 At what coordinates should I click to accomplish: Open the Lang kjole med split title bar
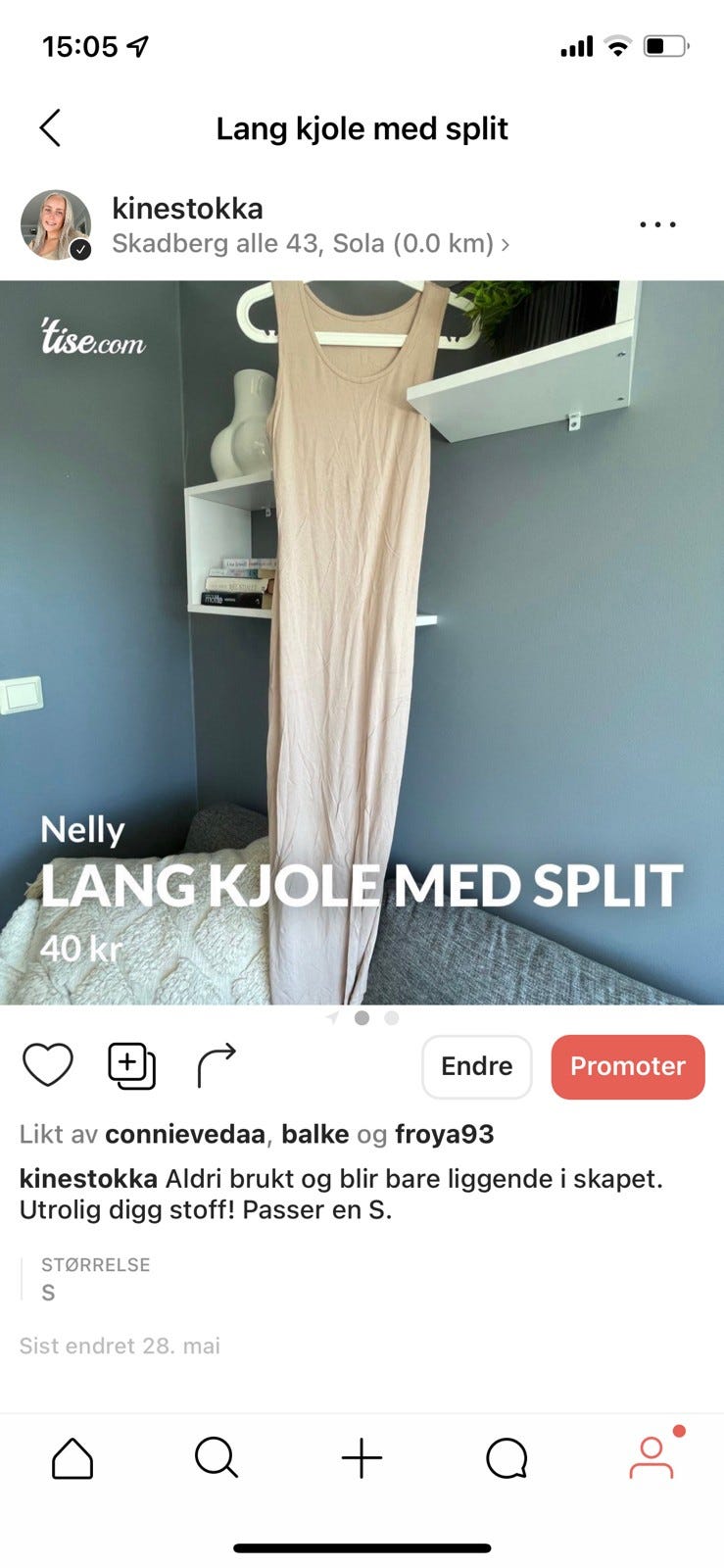tap(362, 128)
